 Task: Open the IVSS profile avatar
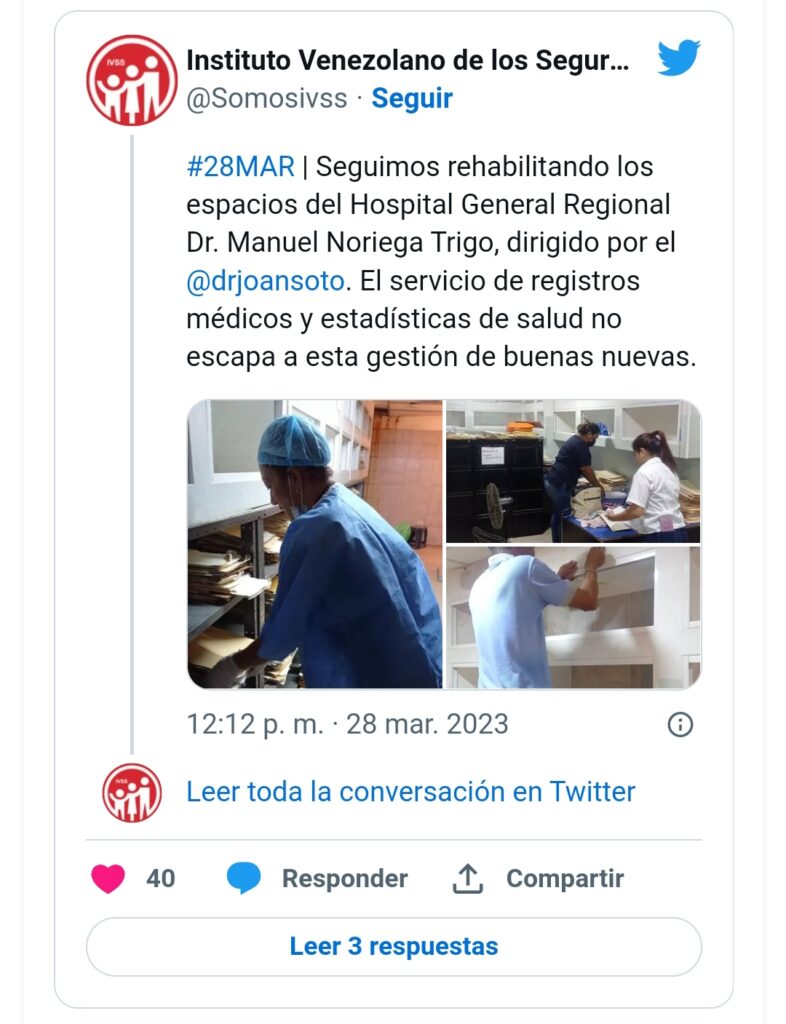131,80
